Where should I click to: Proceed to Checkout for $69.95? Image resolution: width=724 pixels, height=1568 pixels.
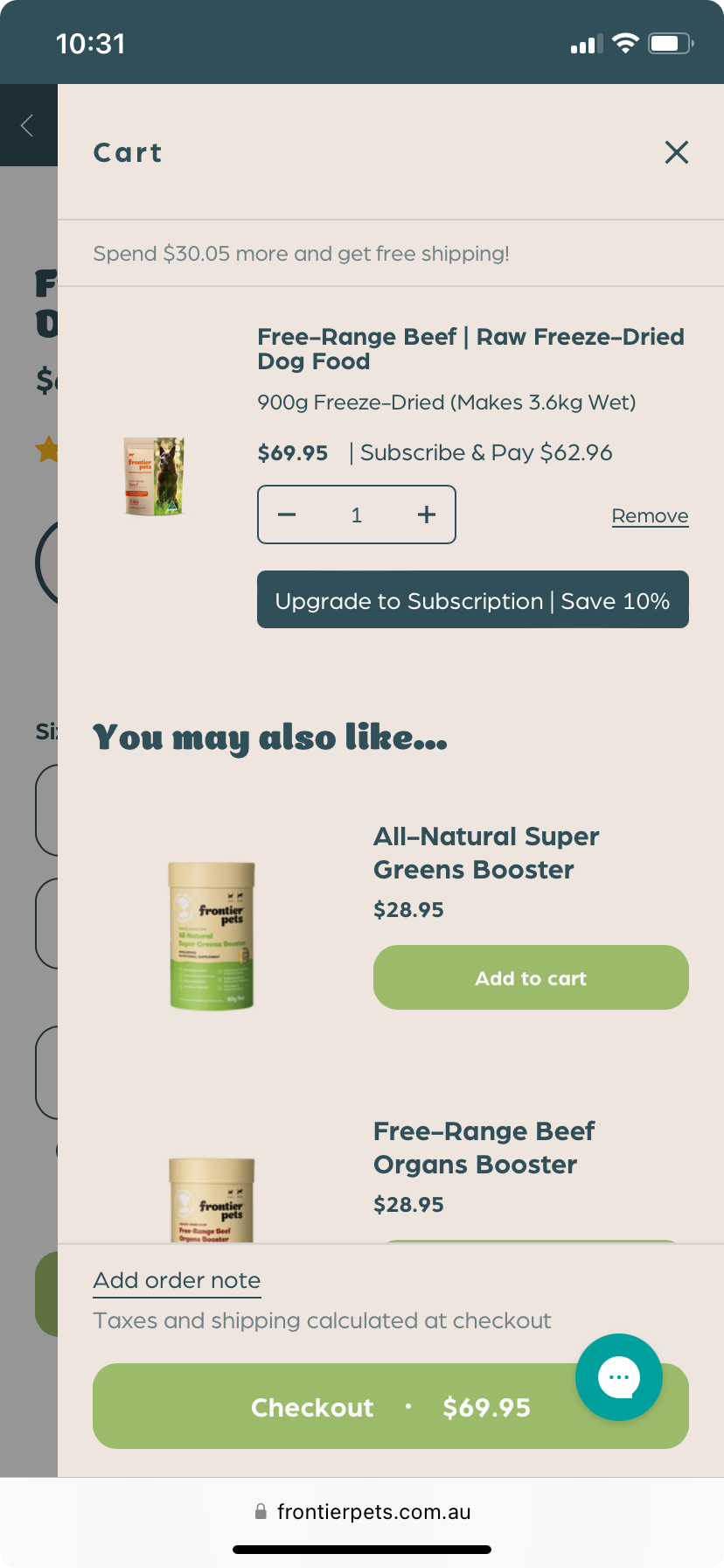(350, 1407)
